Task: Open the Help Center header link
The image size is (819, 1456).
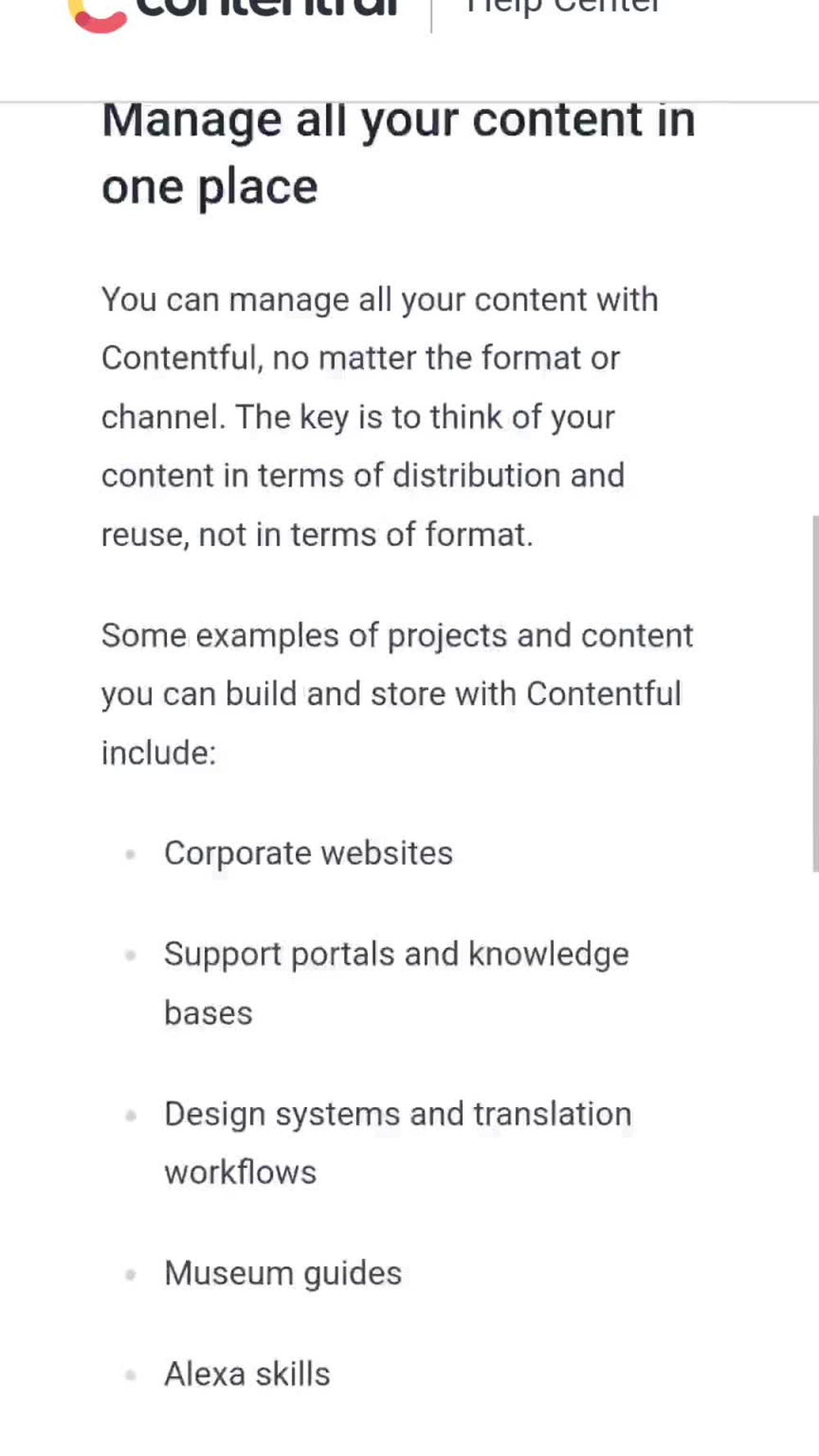Action: (x=563, y=7)
